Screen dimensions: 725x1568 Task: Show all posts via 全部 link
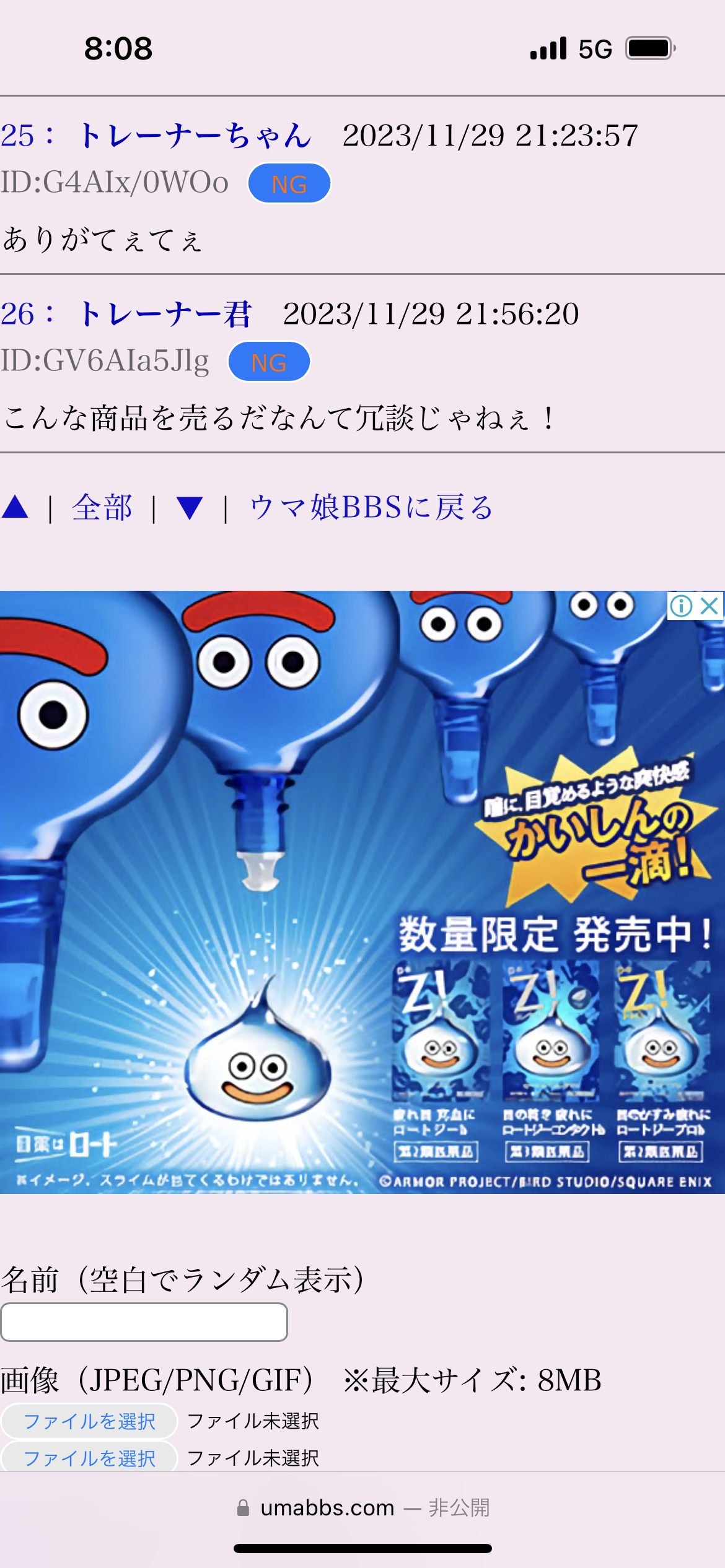point(102,508)
